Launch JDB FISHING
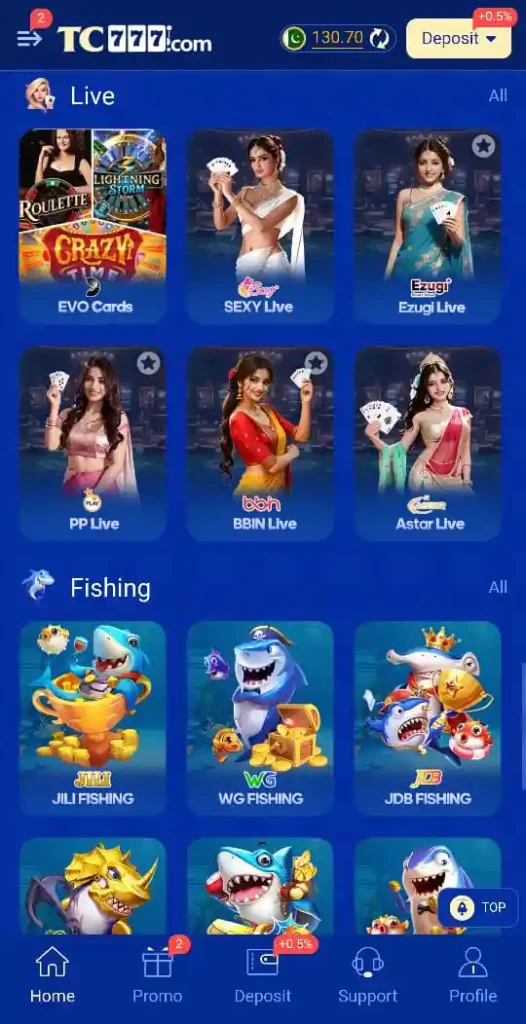The width and height of the screenshot is (526, 1024). (x=428, y=718)
